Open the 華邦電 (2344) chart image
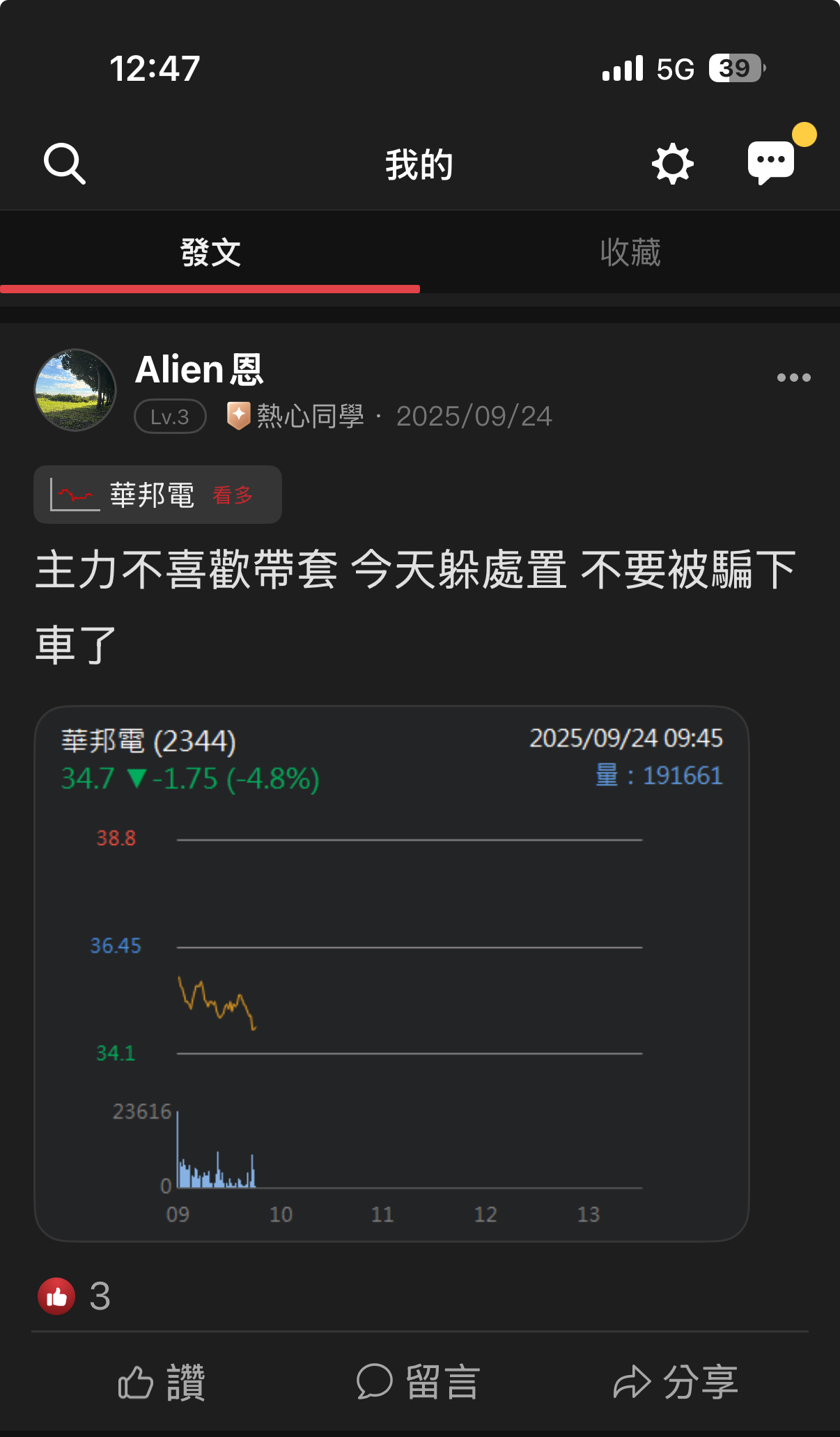The height and width of the screenshot is (1437, 840). pyautogui.click(x=391, y=973)
